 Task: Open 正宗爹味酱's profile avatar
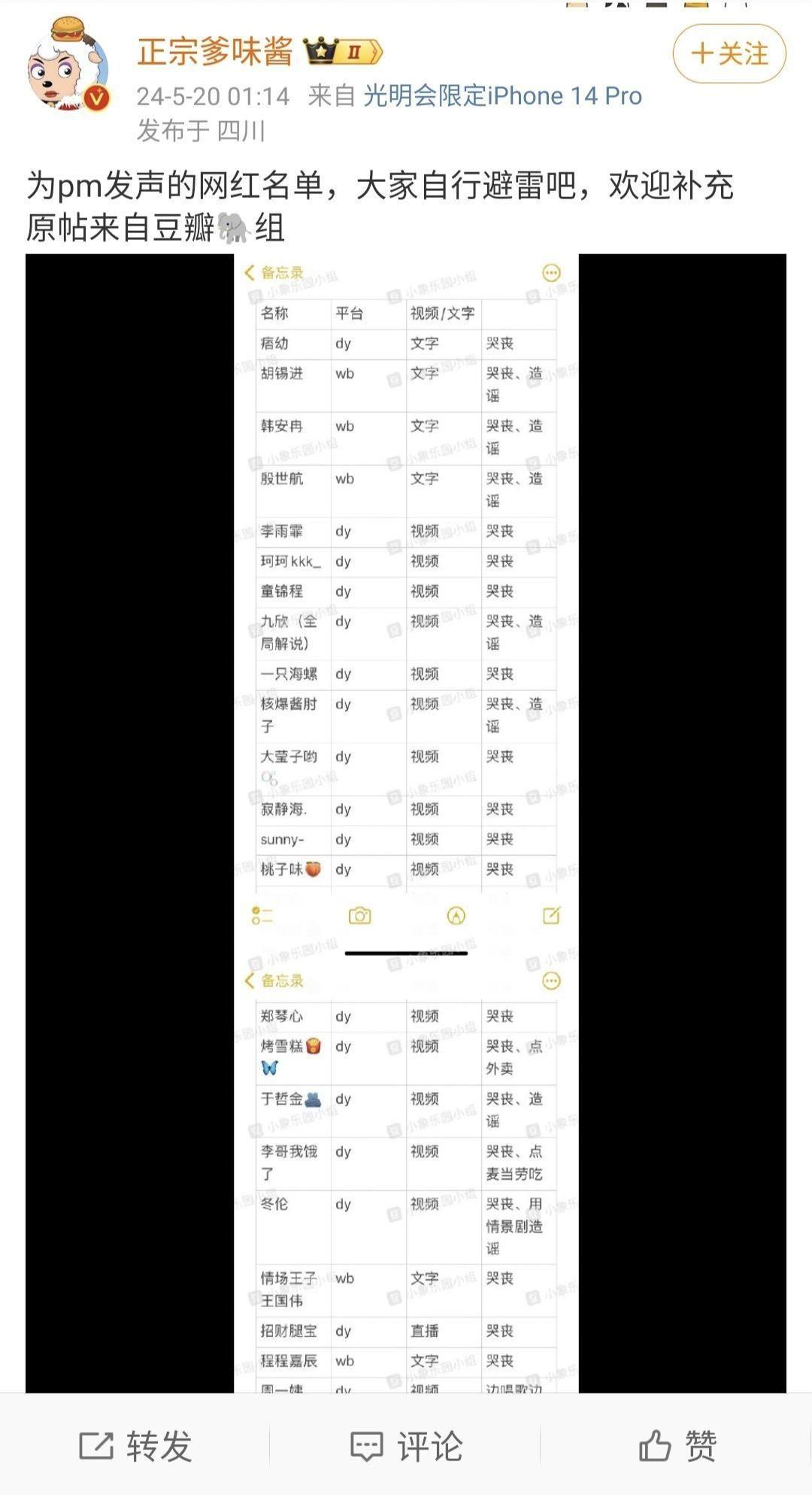(x=69, y=66)
